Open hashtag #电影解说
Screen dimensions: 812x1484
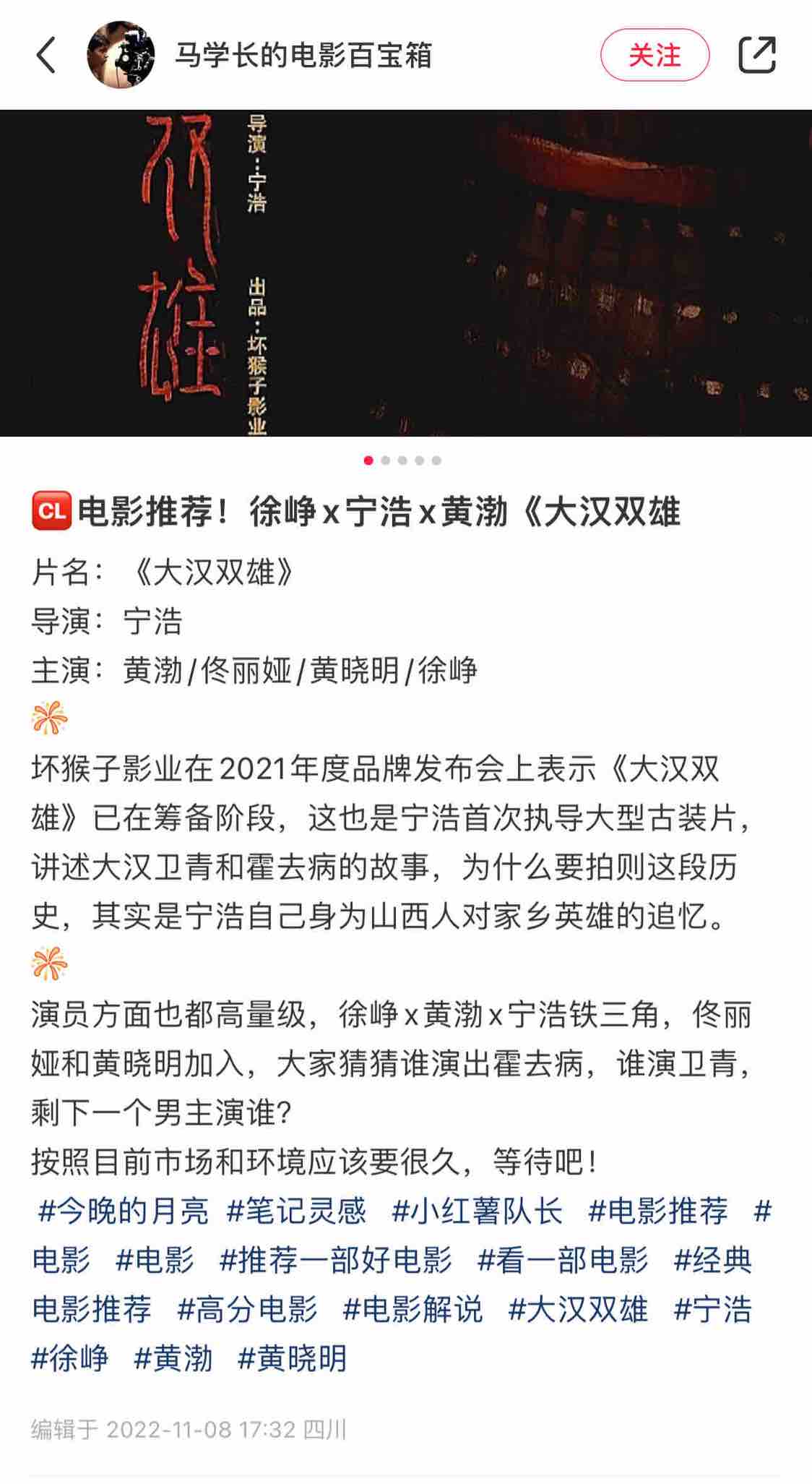[x=413, y=1309]
